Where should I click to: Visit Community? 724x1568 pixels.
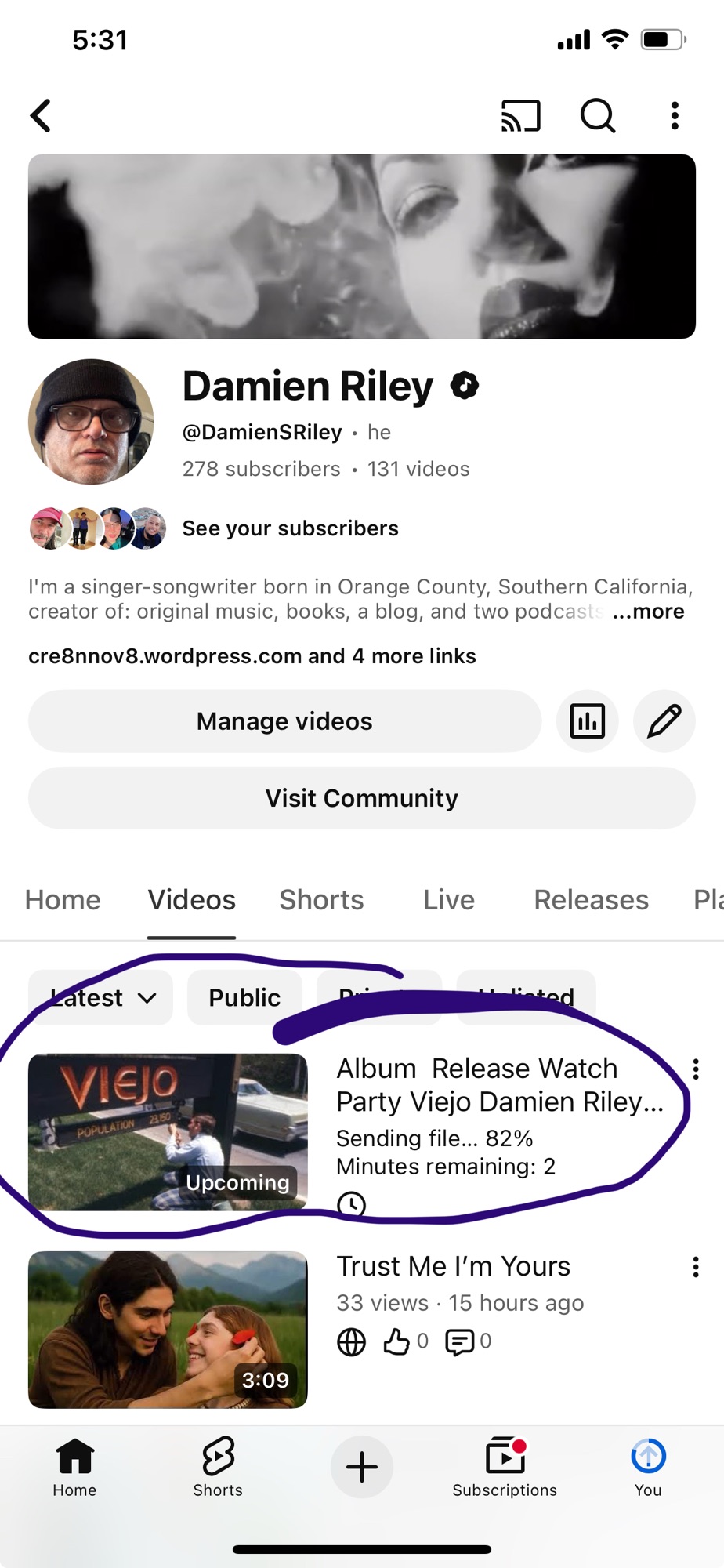tap(362, 798)
